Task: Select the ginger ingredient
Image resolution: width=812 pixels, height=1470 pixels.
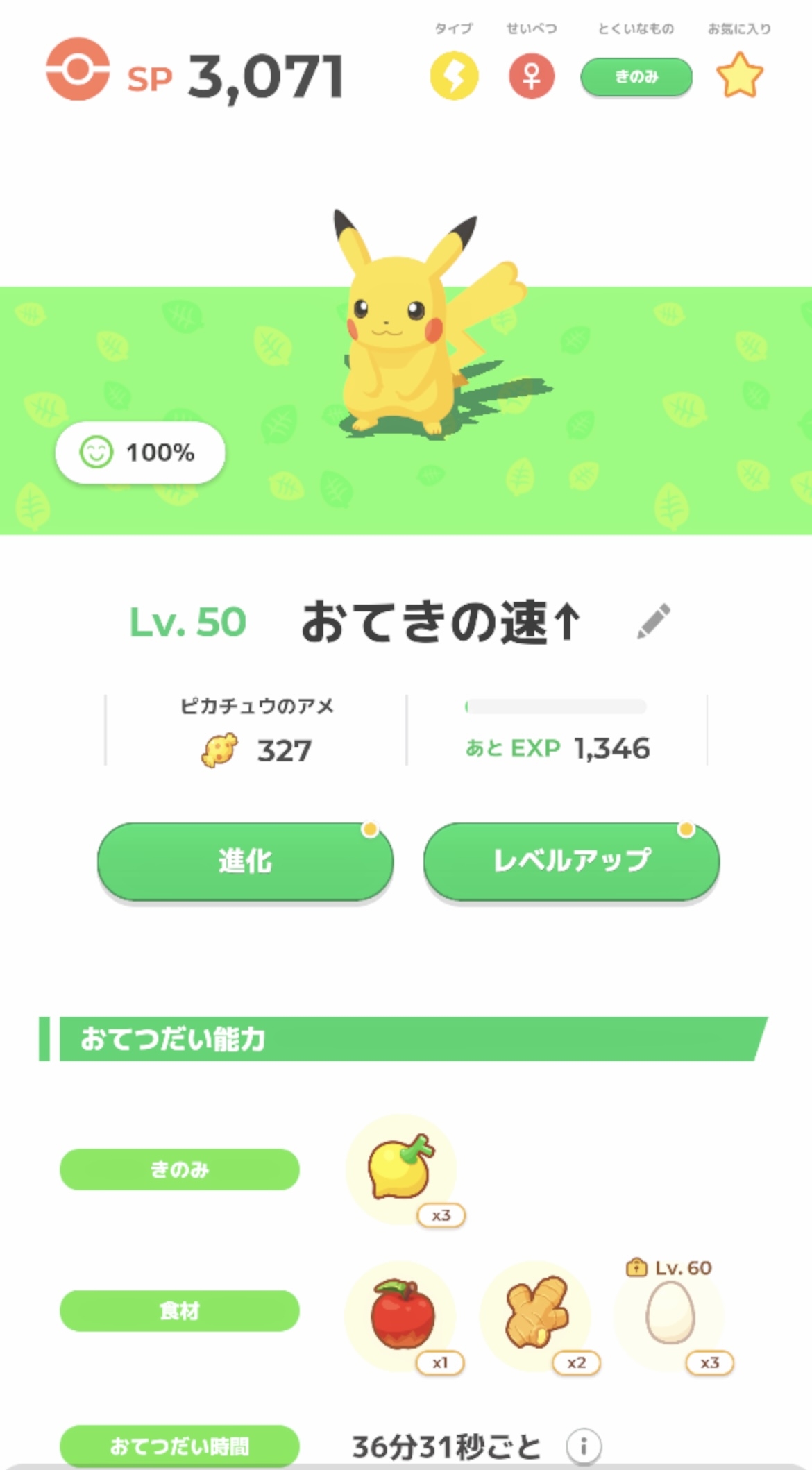Action: click(536, 1314)
